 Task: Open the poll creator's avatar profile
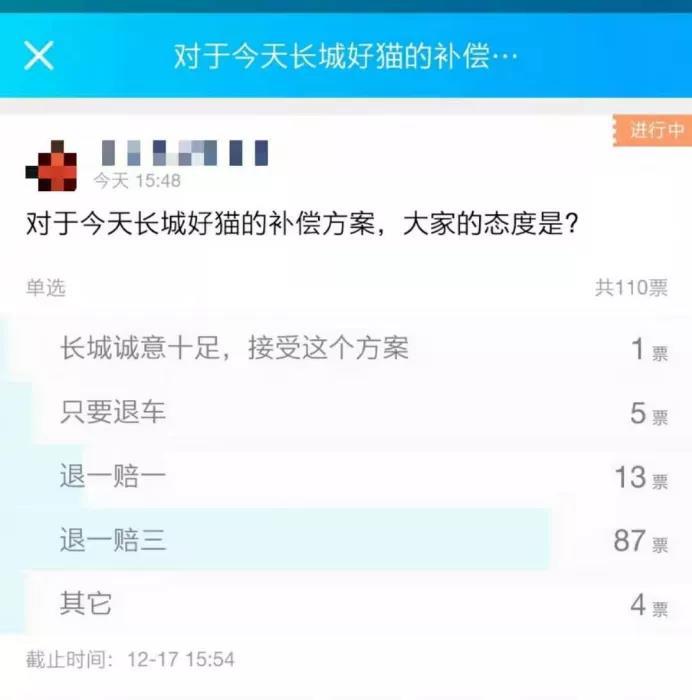coord(51,166)
